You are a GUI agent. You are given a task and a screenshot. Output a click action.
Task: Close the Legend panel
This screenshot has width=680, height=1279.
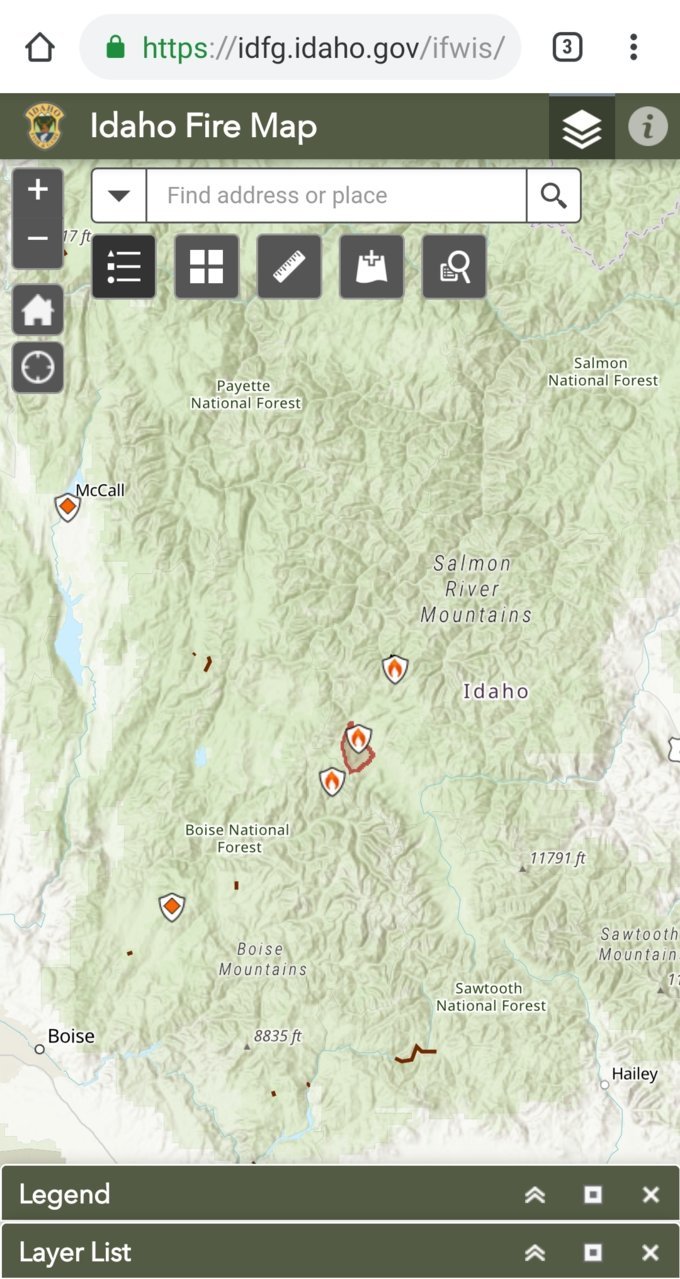(x=651, y=1195)
